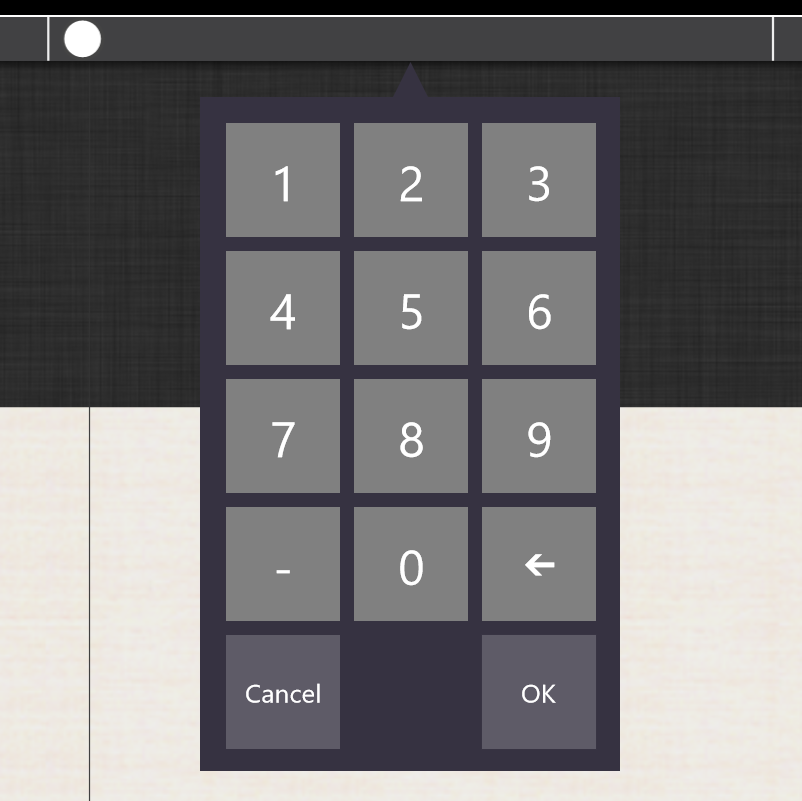Select digit 3 on the keypad
This screenshot has width=802, height=801.
(x=539, y=180)
